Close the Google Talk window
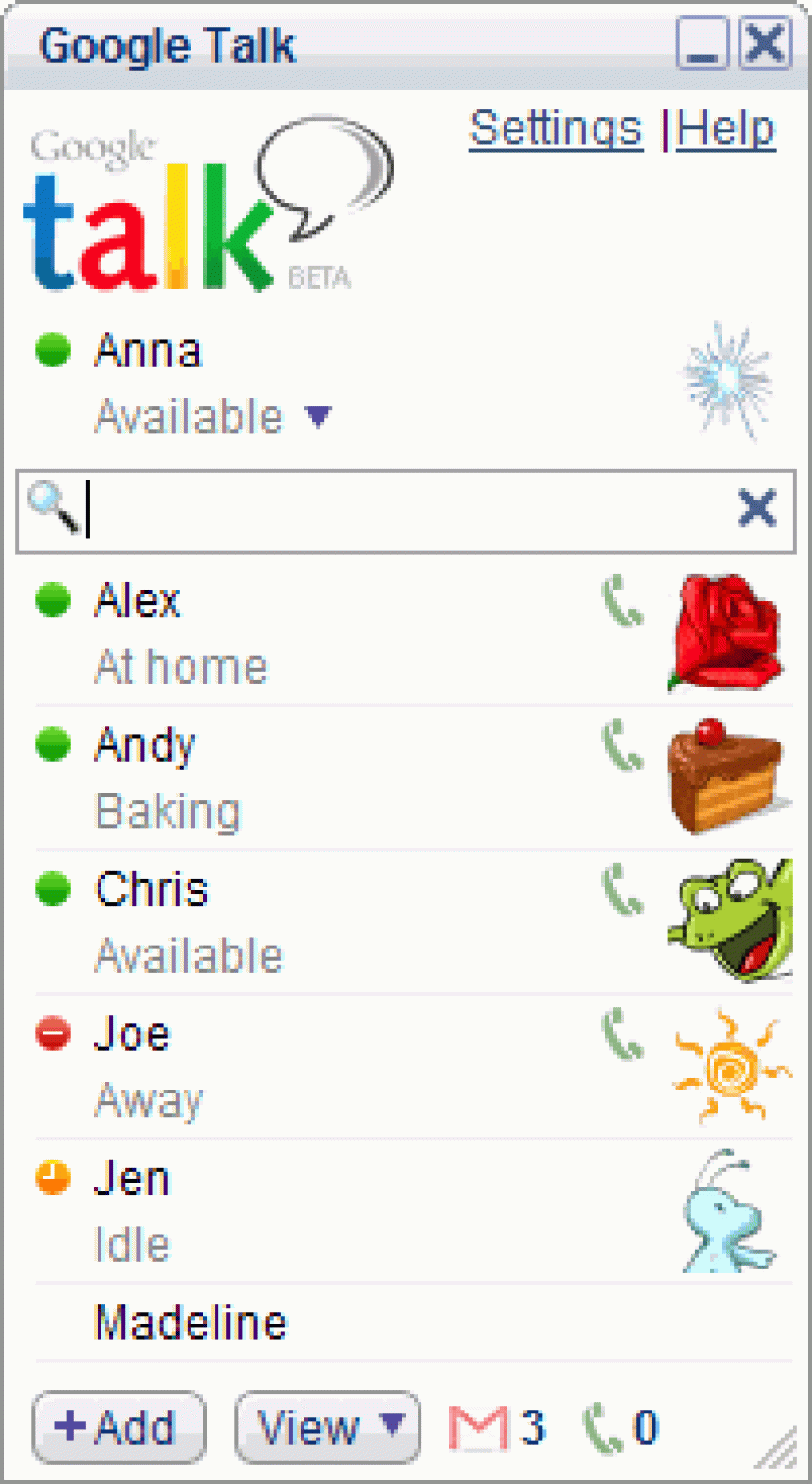This screenshot has height=1484, width=812. pos(765,45)
